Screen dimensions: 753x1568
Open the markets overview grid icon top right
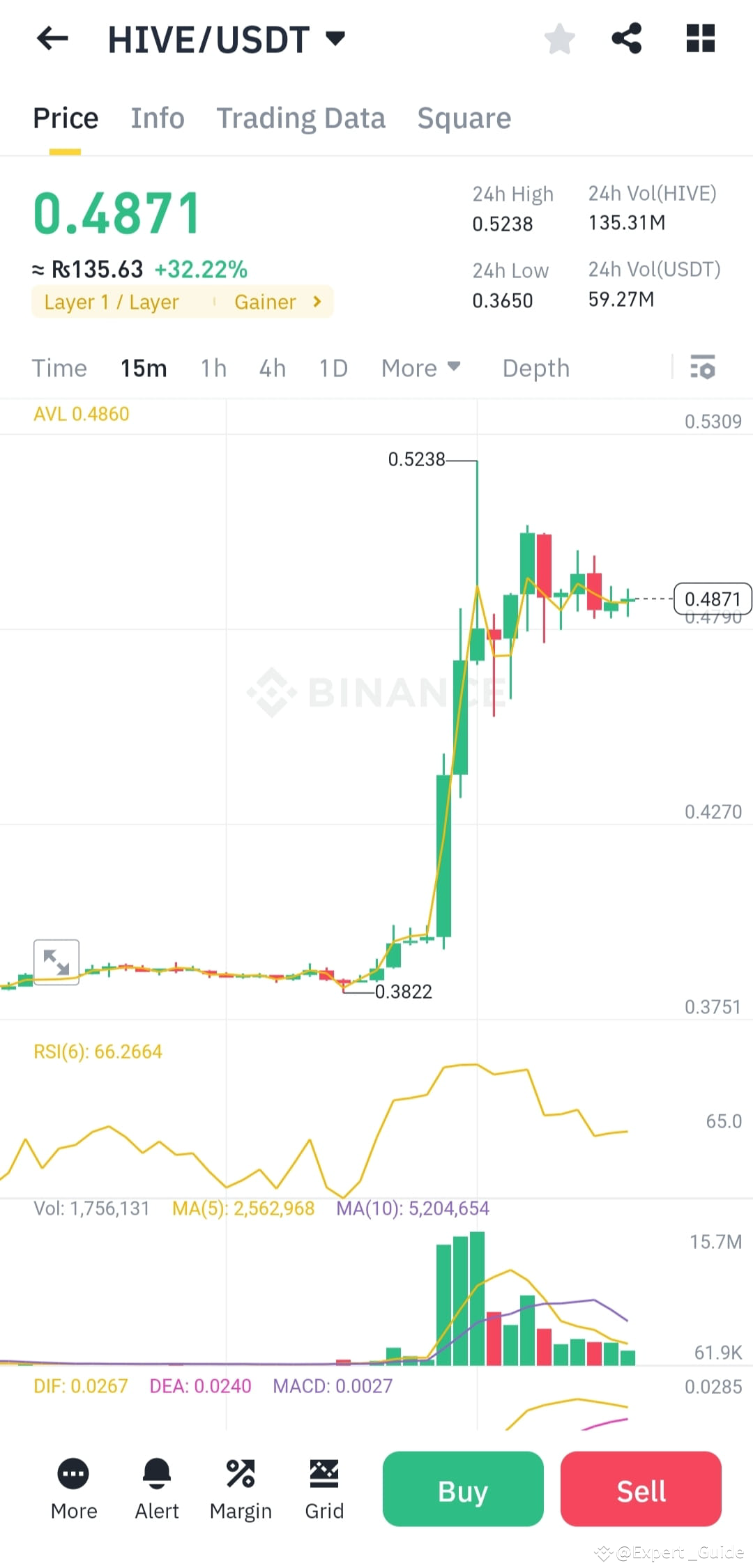click(700, 38)
